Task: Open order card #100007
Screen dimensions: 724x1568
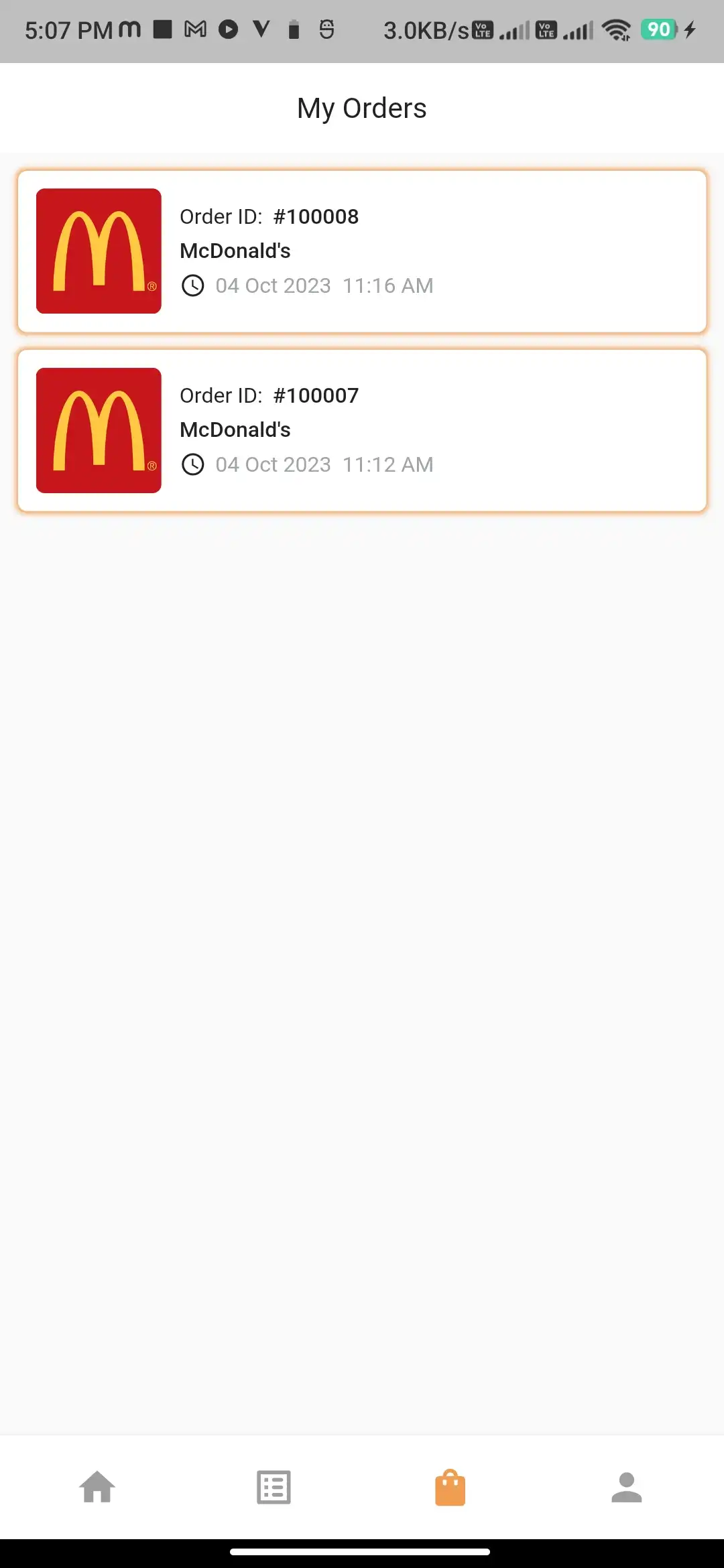Action: [362, 430]
